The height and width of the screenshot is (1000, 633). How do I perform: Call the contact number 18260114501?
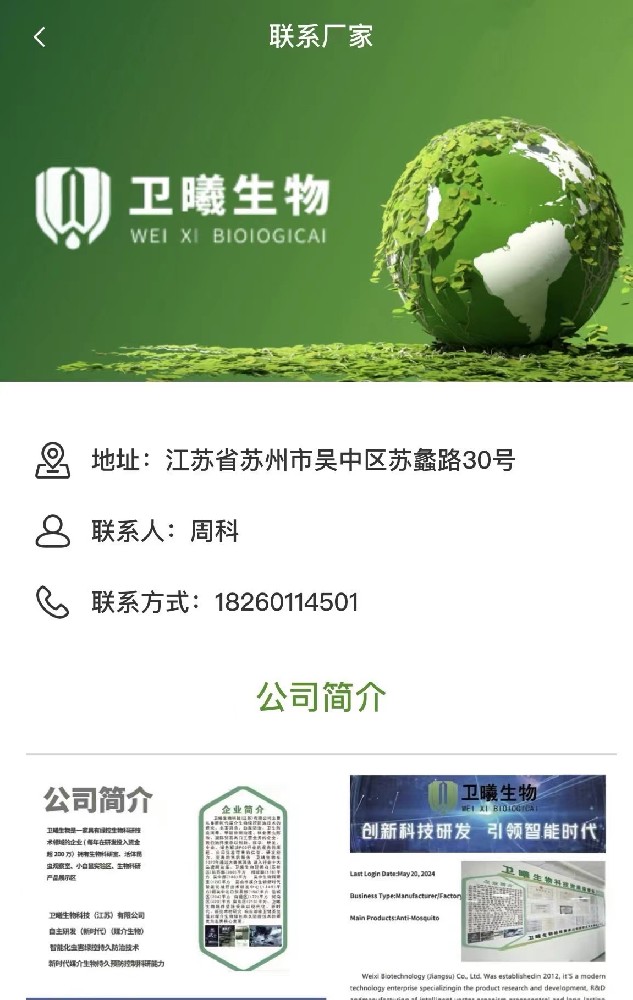coord(284,602)
